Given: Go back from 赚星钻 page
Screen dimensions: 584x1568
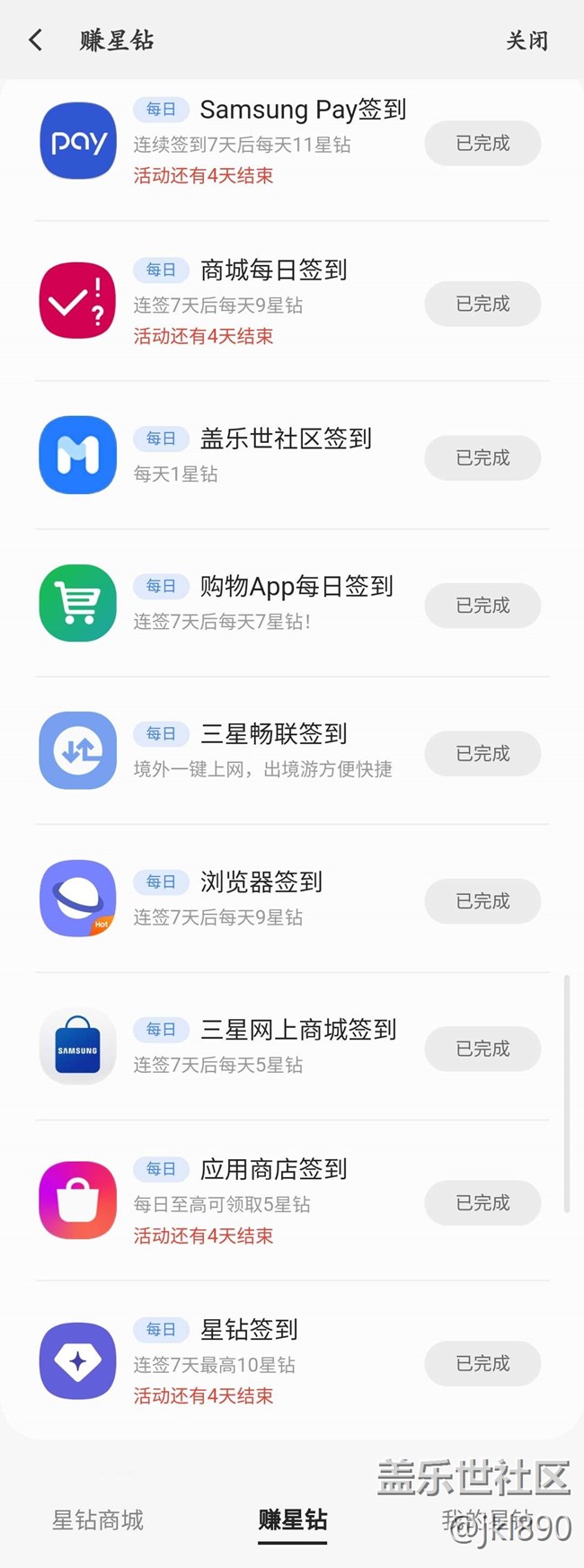Looking at the screenshot, I should (x=36, y=40).
